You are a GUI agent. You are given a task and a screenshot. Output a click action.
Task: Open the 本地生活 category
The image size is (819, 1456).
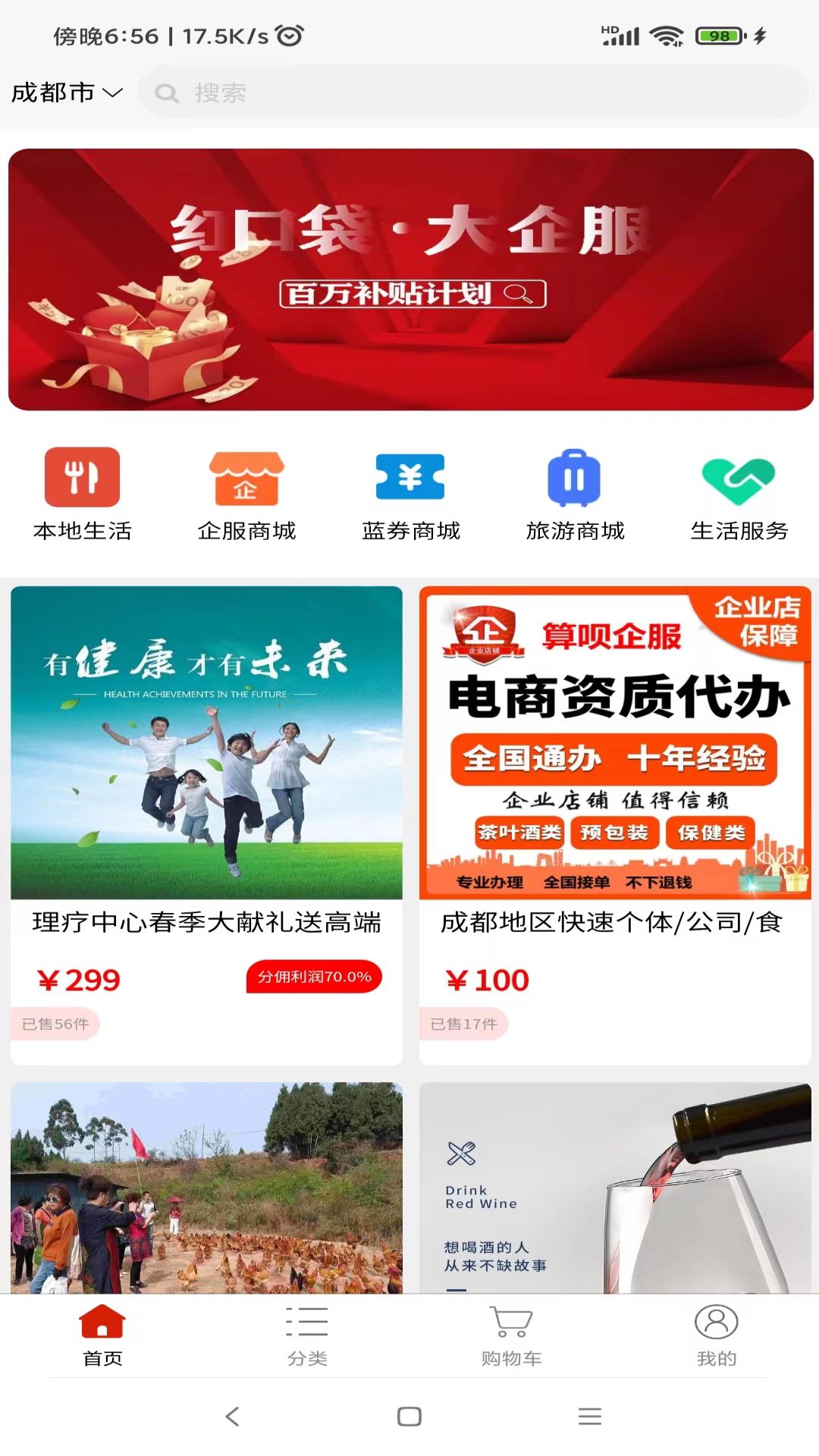[x=82, y=494]
